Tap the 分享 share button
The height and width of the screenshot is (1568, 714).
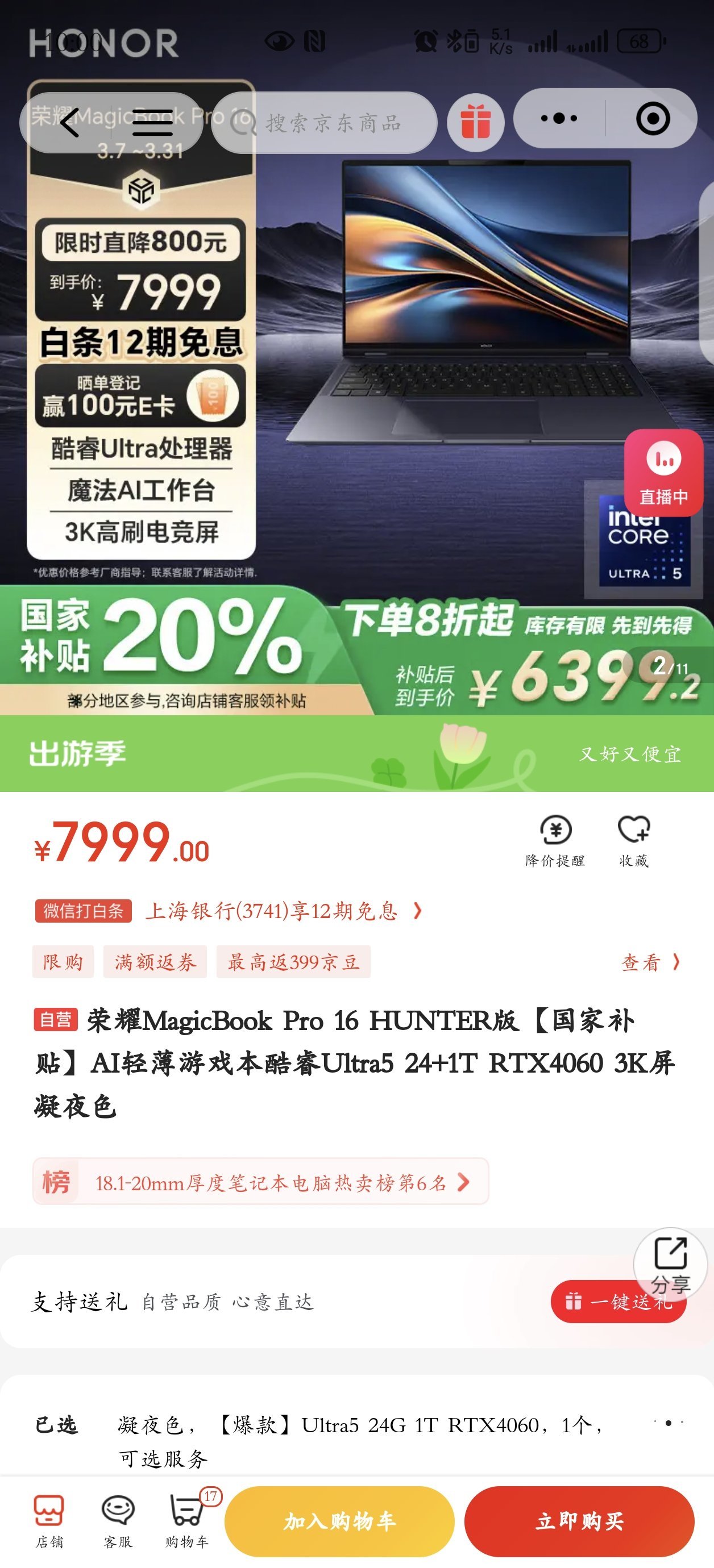670,1263
